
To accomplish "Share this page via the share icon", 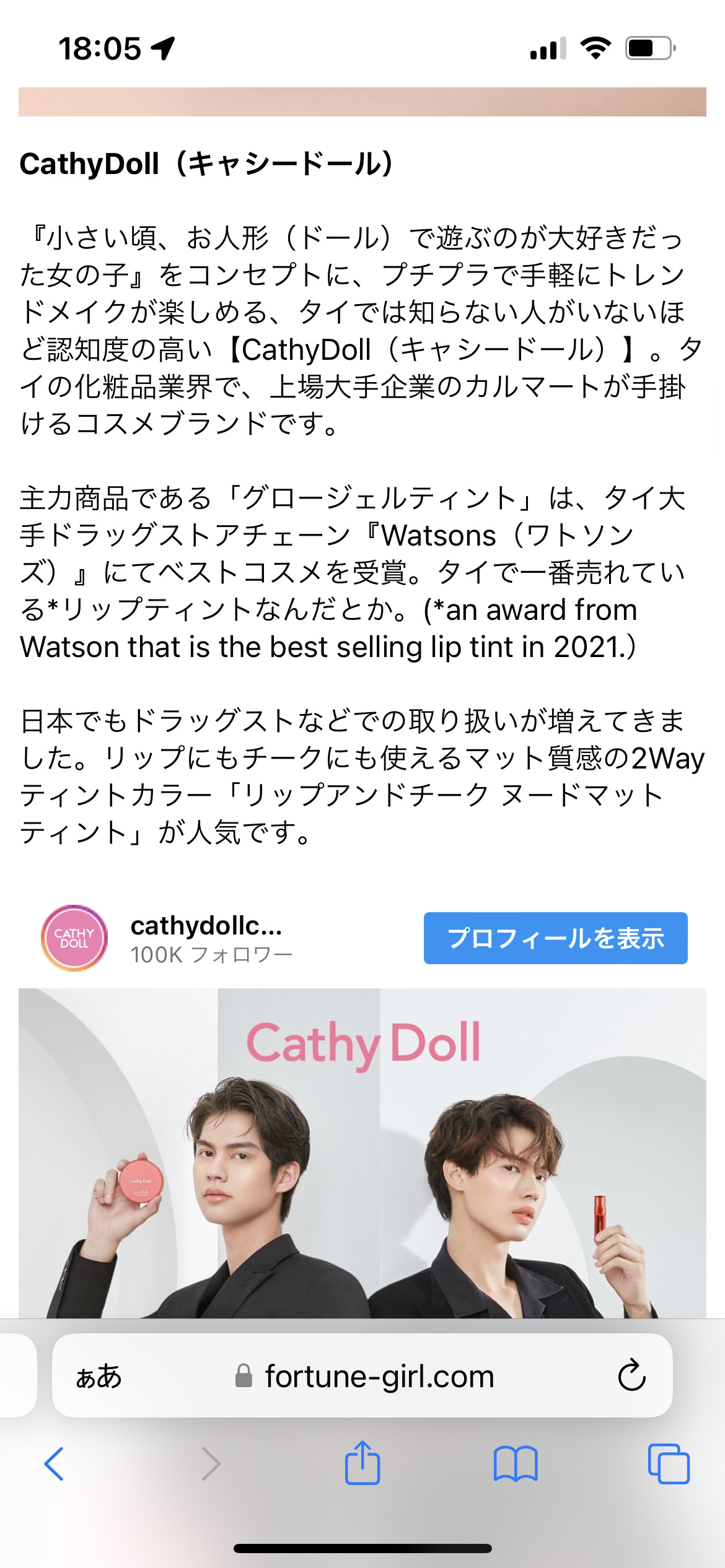I will 362,1463.
